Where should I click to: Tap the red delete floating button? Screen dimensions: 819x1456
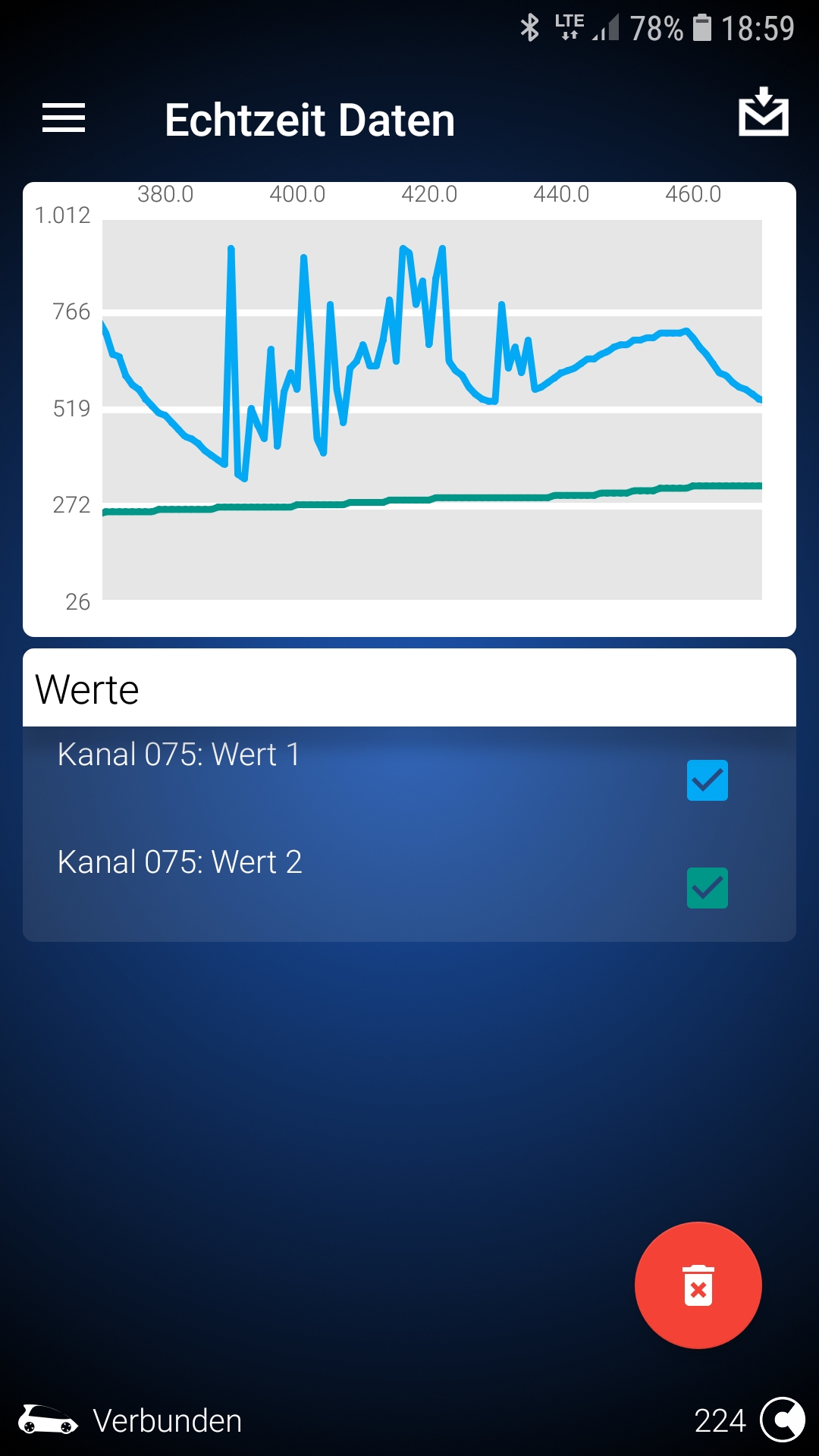698,1285
